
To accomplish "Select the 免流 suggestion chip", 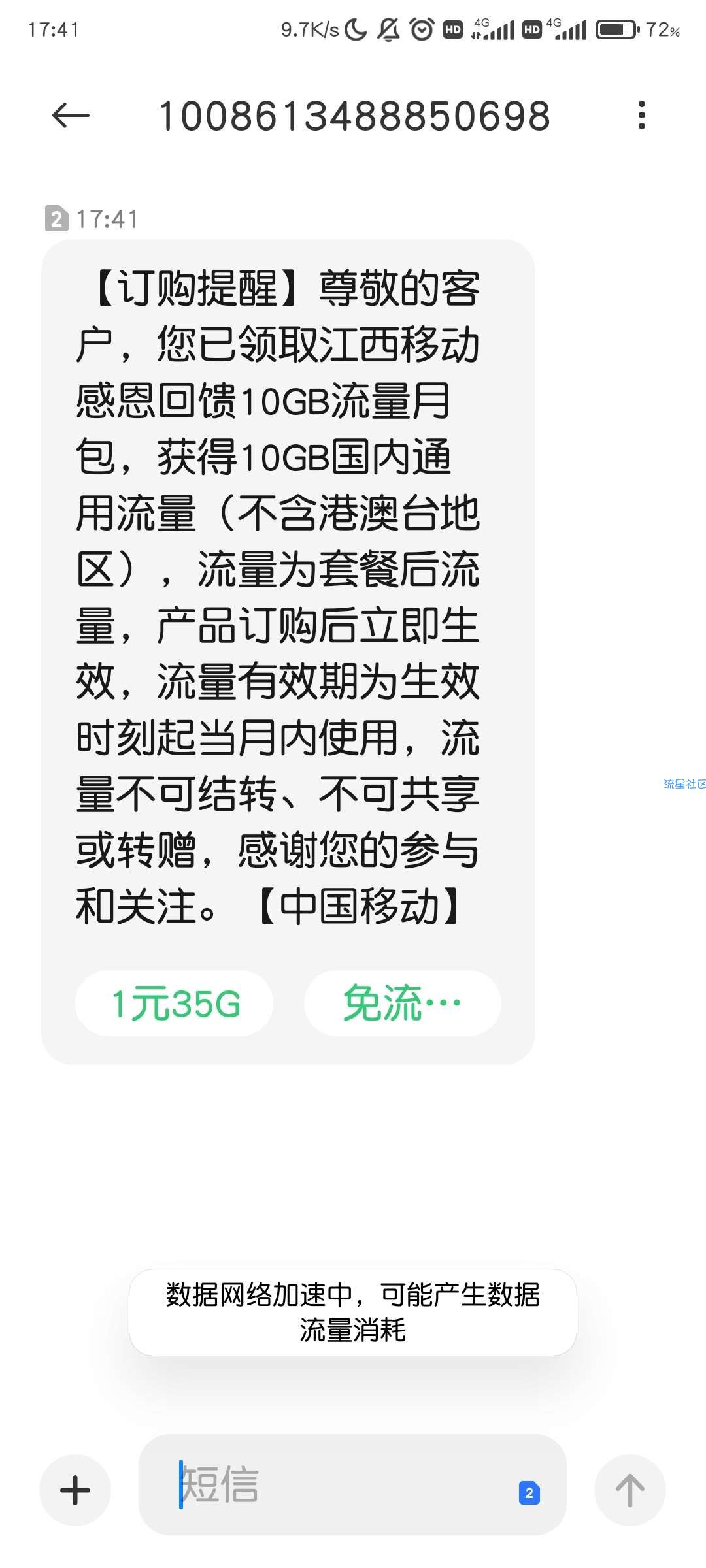I will (402, 1004).
